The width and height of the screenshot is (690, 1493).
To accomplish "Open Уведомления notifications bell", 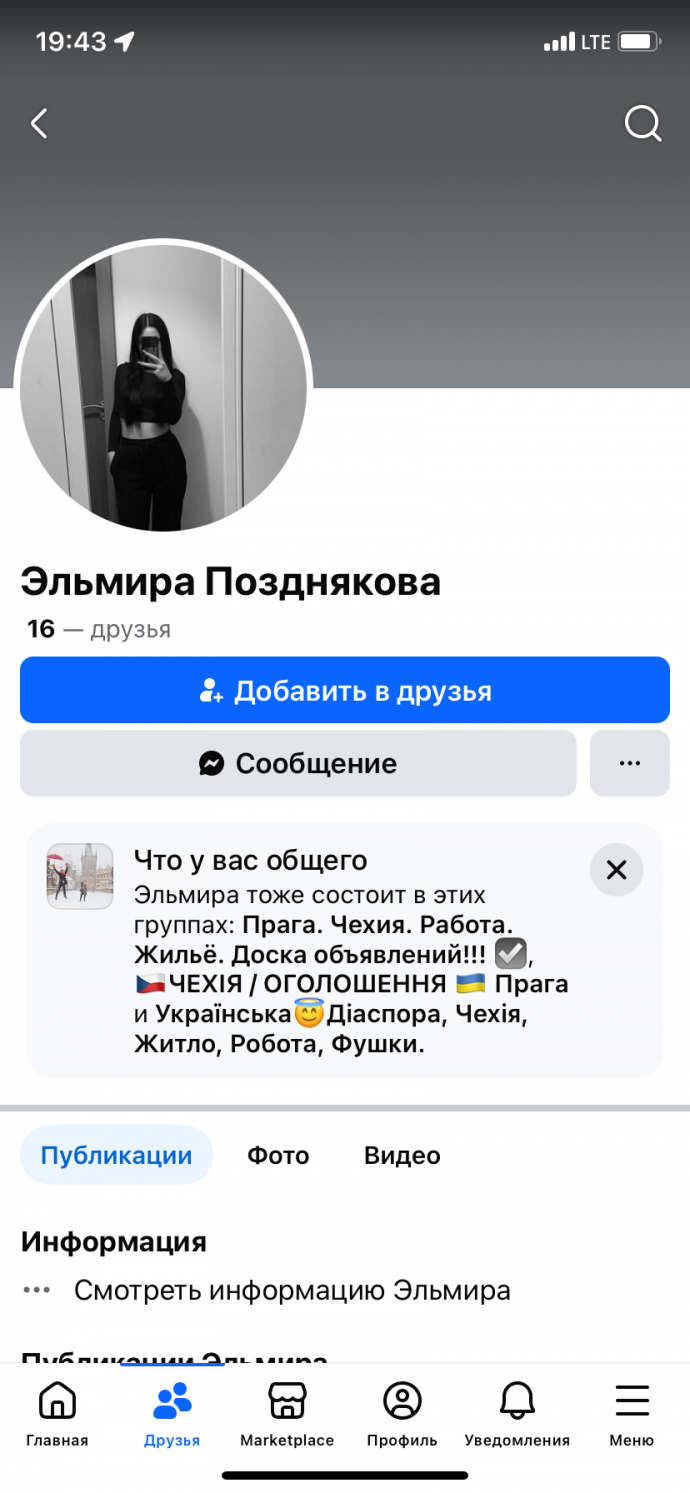I will tap(517, 1414).
